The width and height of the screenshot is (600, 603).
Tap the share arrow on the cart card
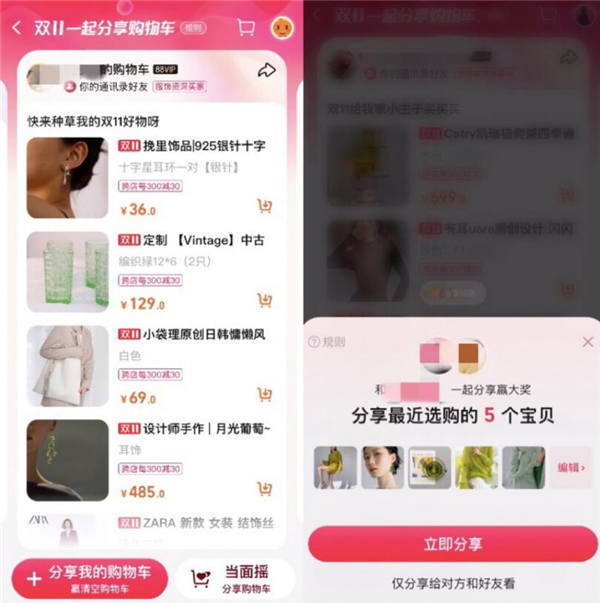(266, 70)
